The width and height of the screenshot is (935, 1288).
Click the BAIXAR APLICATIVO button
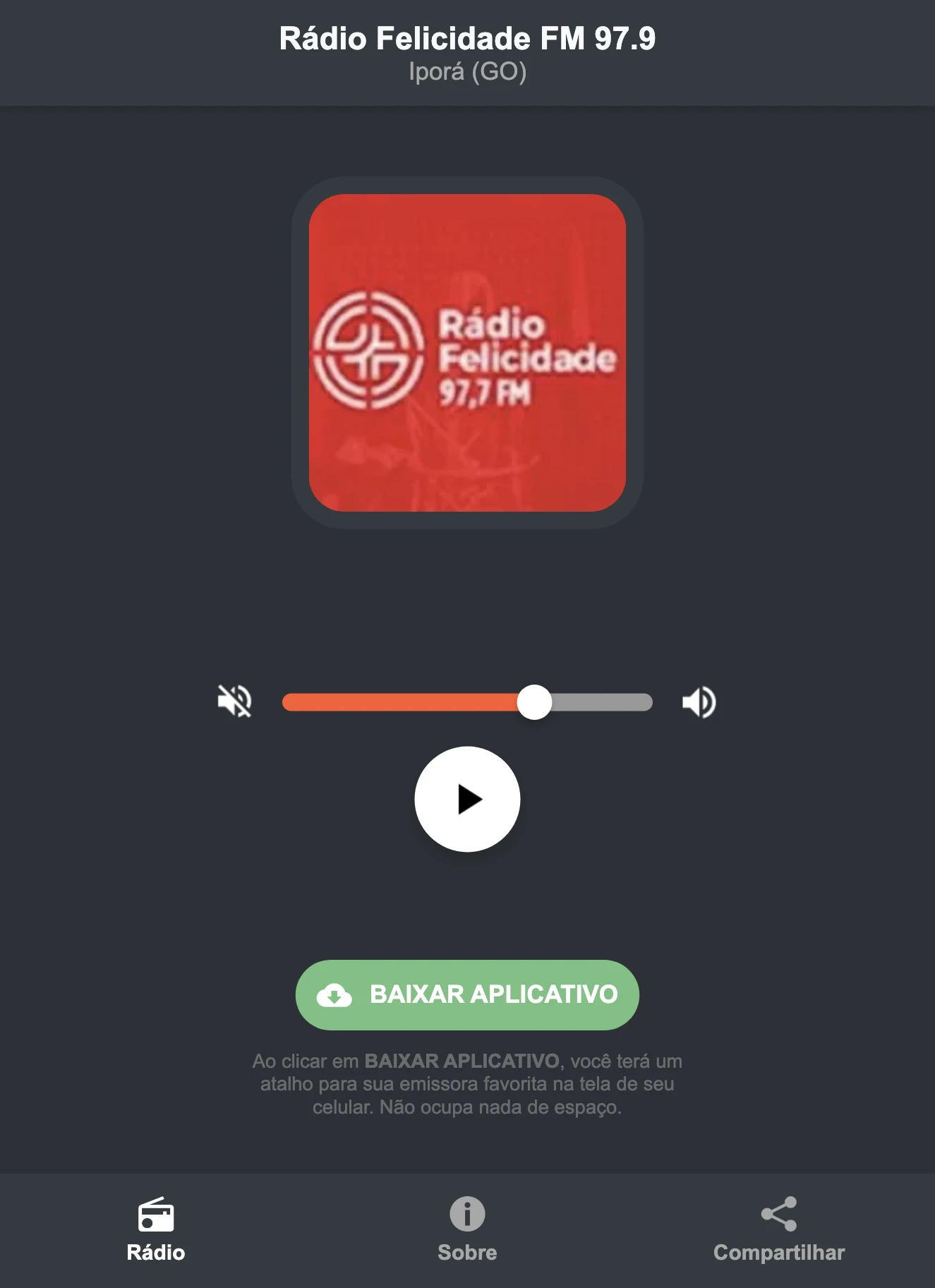pos(466,995)
